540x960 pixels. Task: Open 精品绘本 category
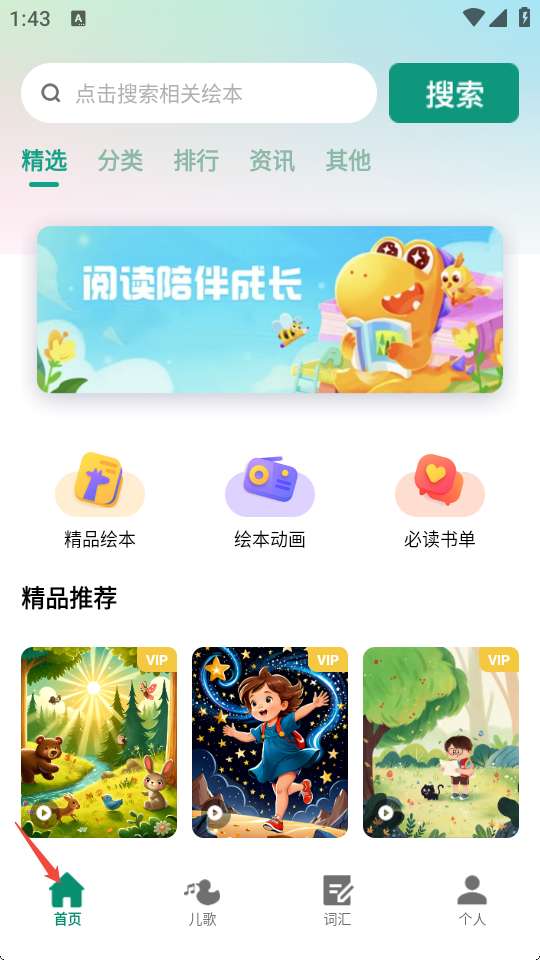(100, 500)
